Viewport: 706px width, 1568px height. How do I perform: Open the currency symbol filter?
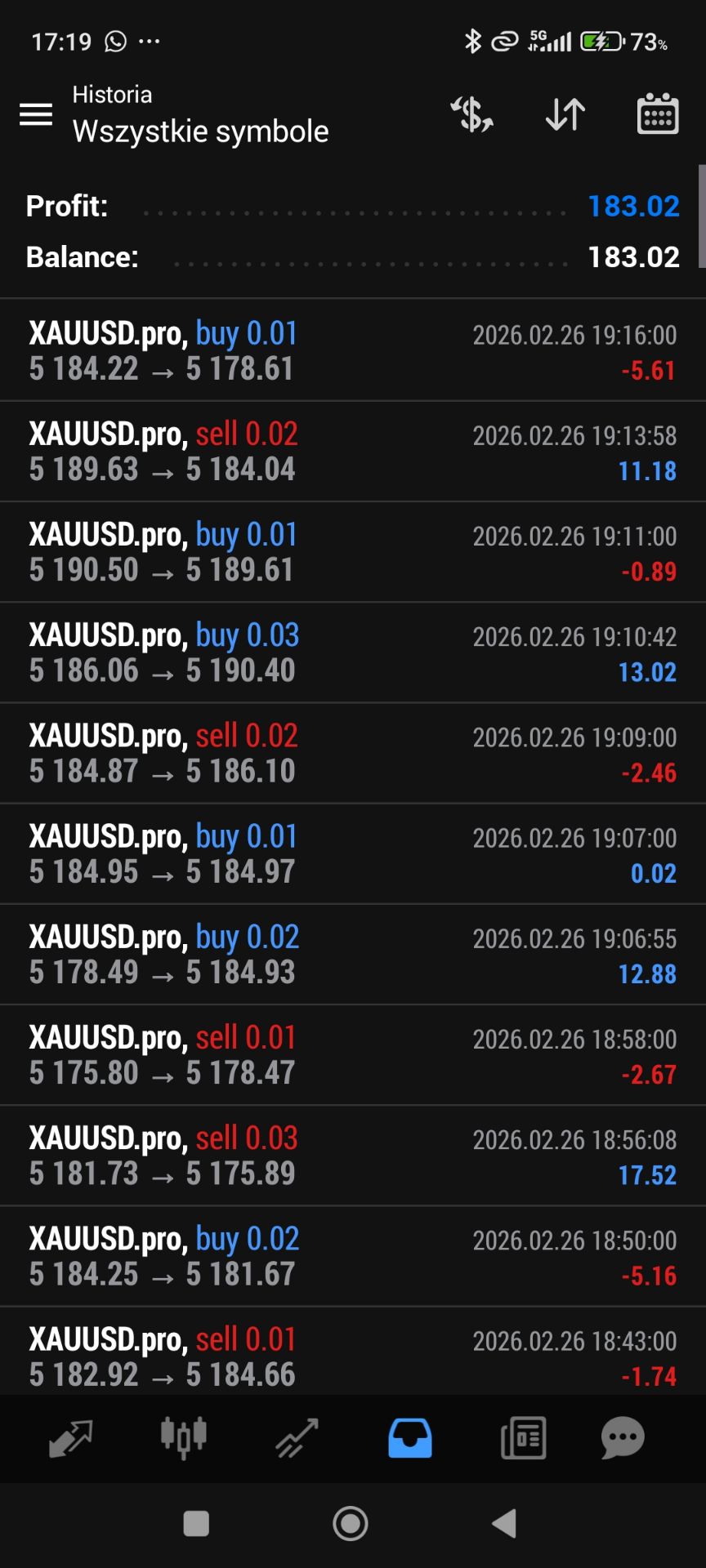[472, 114]
